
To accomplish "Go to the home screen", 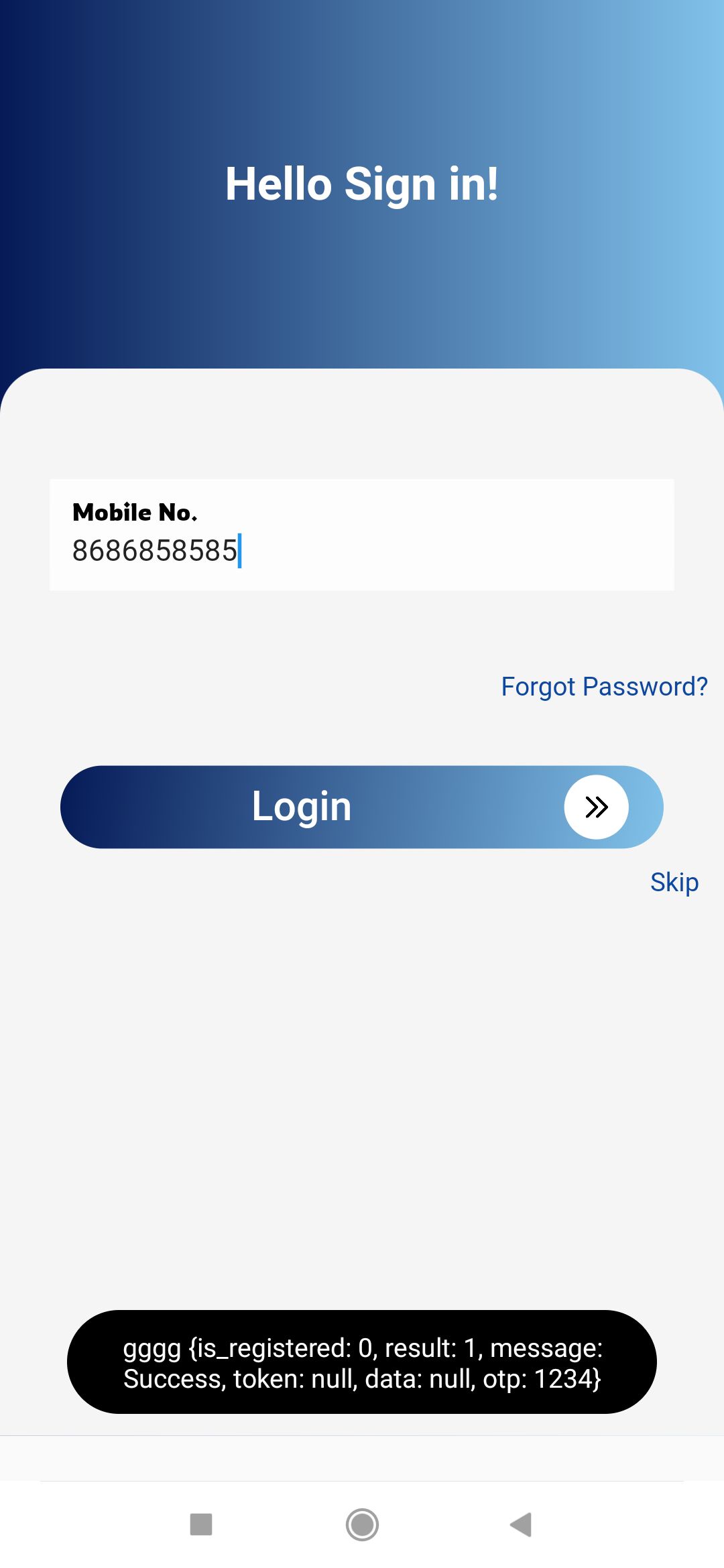I will [x=362, y=1524].
